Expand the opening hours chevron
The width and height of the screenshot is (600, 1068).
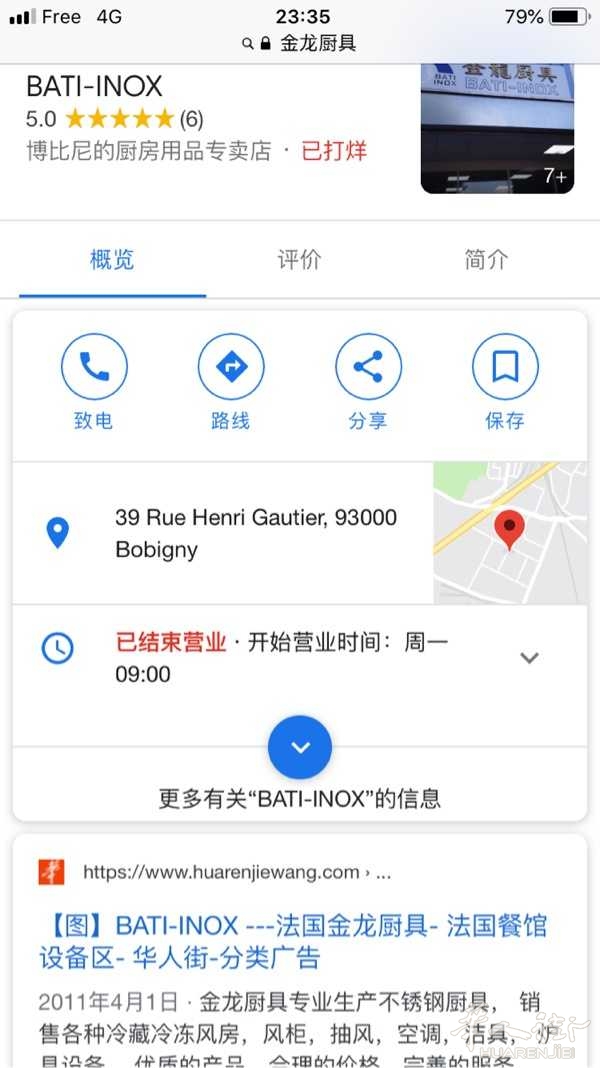(529, 658)
